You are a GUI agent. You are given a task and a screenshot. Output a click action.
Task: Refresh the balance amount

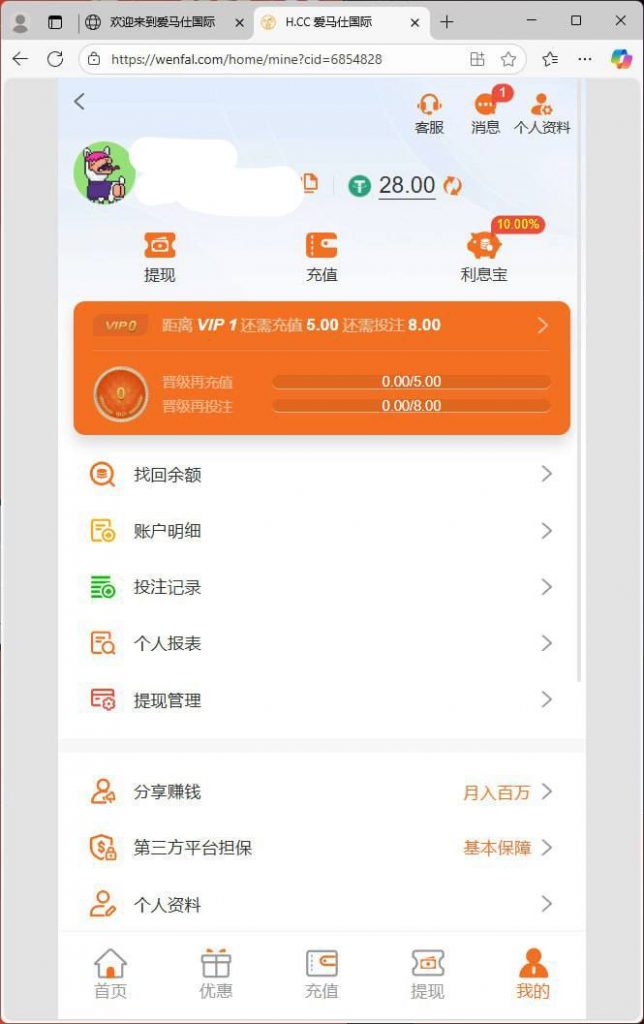pyautogui.click(x=453, y=185)
